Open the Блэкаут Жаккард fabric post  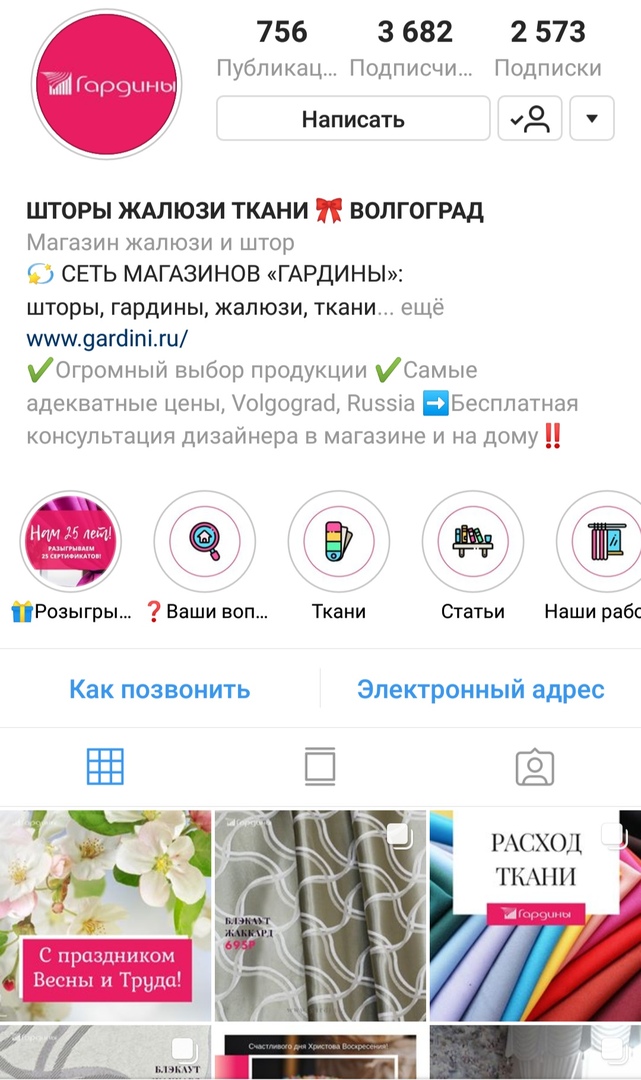pyautogui.click(x=320, y=915)
